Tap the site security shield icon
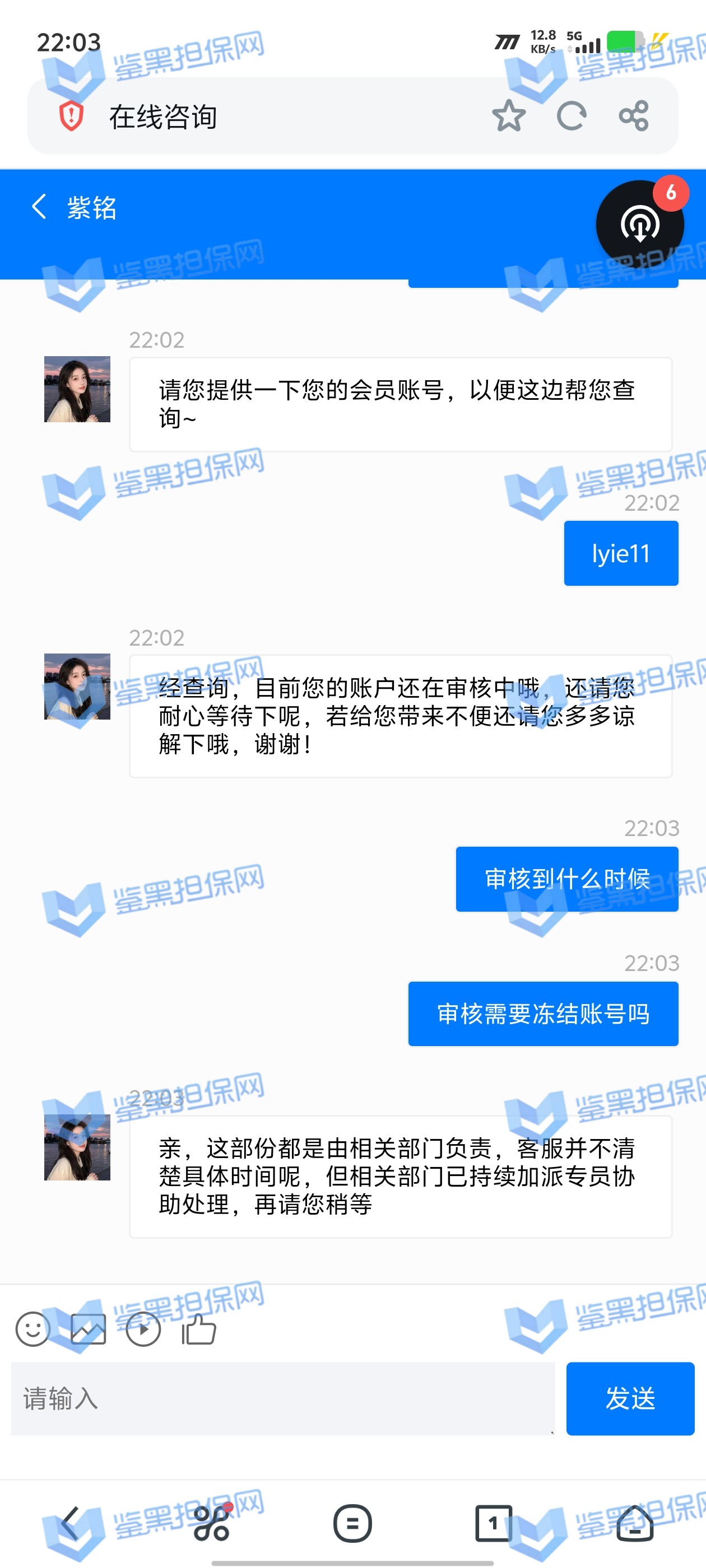Image resolution: width=706 pixels, height=1568 pixels. pyautogui.click(x=71, y=116)
